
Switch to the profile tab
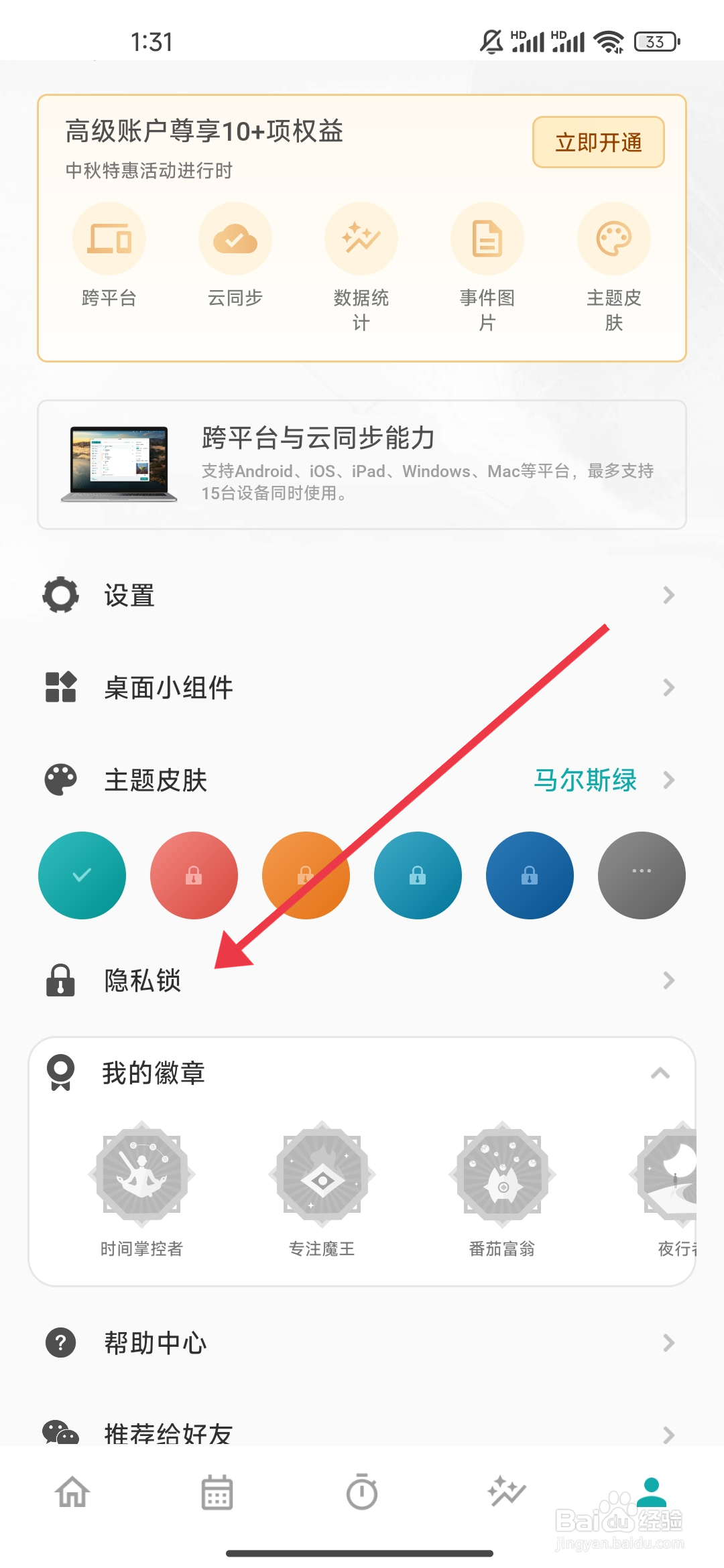tap(651, 1493)
